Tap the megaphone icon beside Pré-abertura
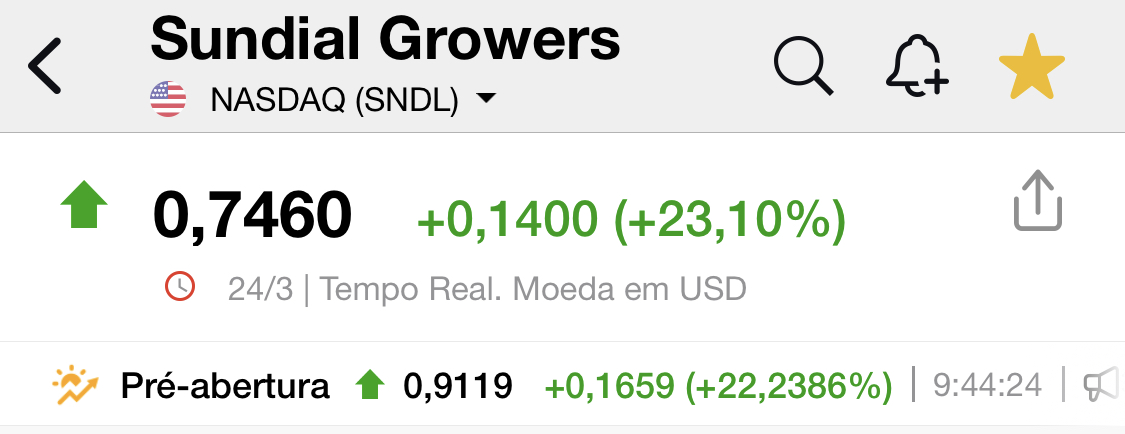Viewport: 1125px width, 434px height. click(1100, 385)
